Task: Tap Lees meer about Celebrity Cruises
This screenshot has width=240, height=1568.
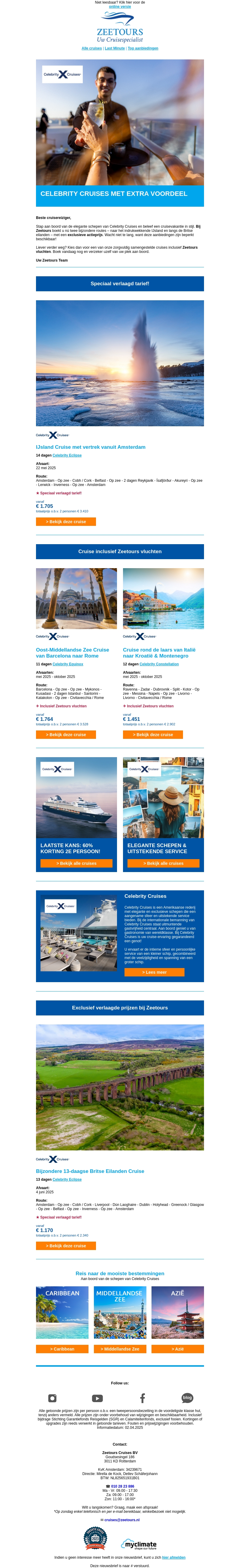Action: pos(154,972)
